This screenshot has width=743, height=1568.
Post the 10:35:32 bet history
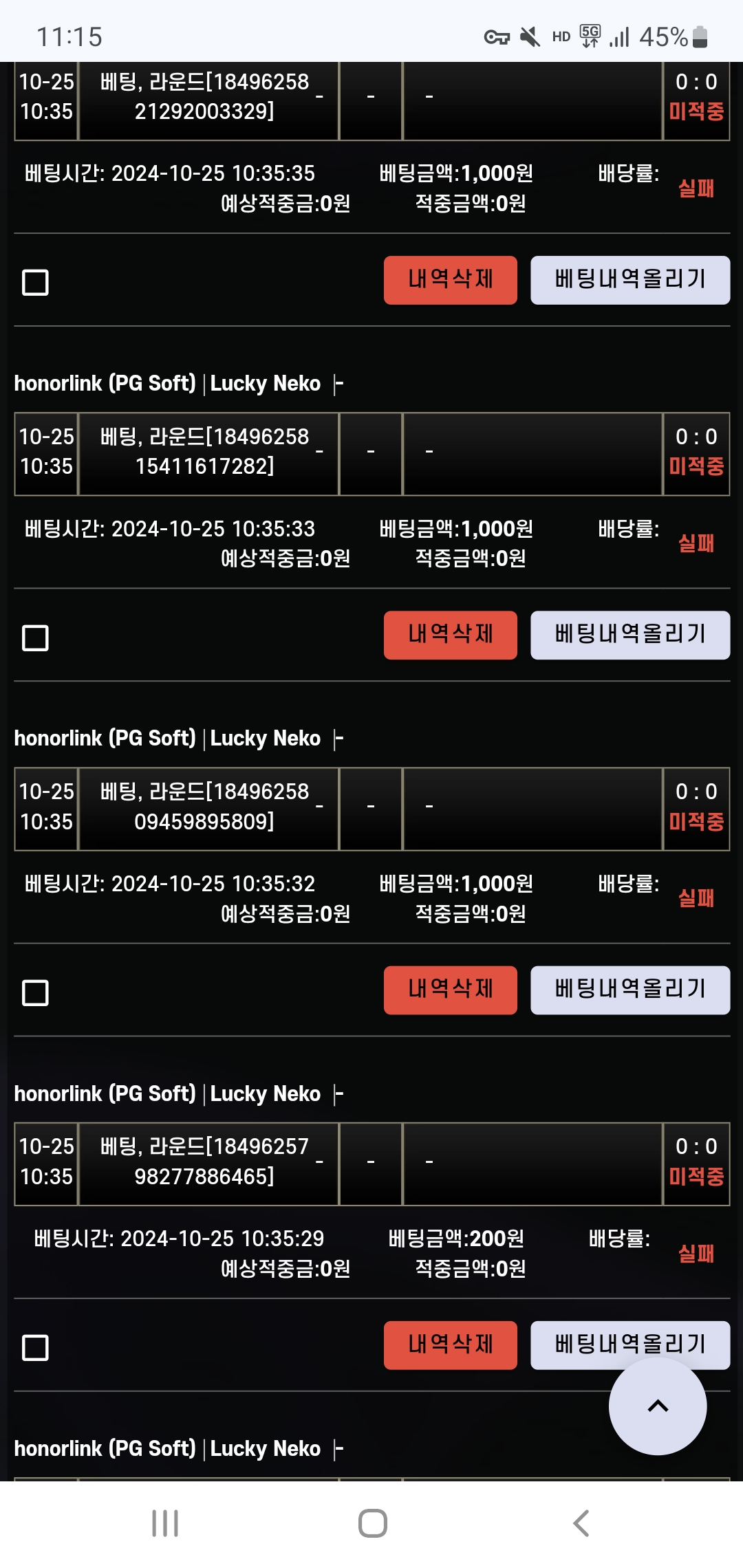click(x=630, y=990)
